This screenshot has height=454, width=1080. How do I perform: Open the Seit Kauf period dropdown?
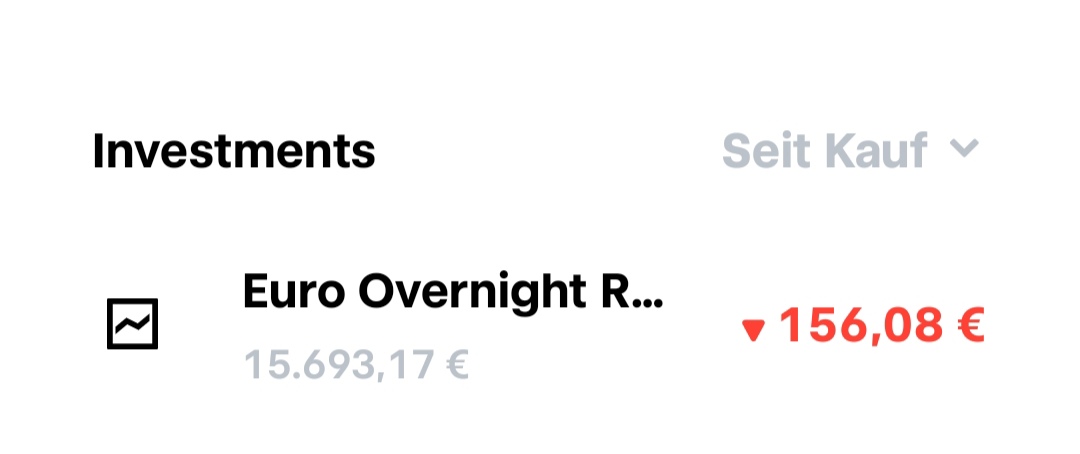pos(848,151)
